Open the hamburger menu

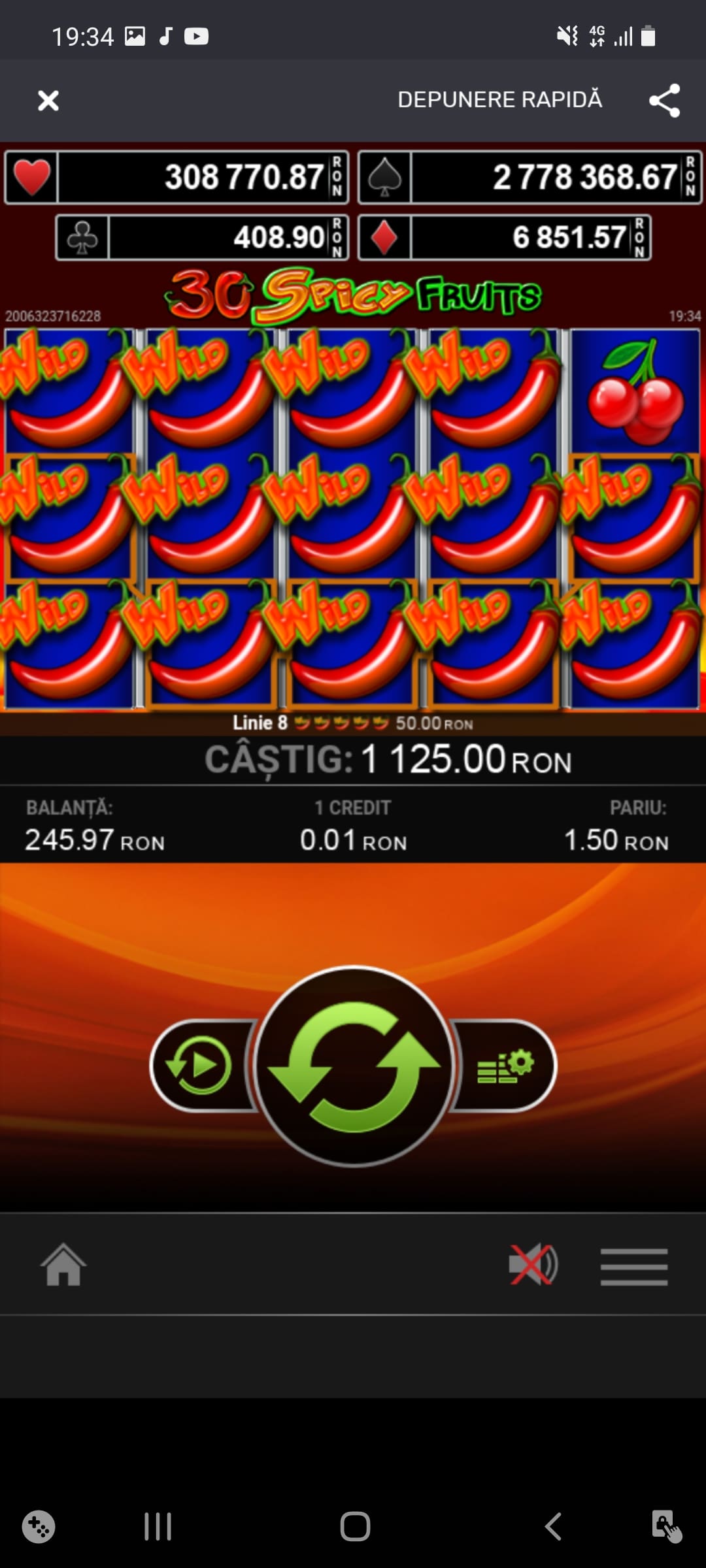633,1266
